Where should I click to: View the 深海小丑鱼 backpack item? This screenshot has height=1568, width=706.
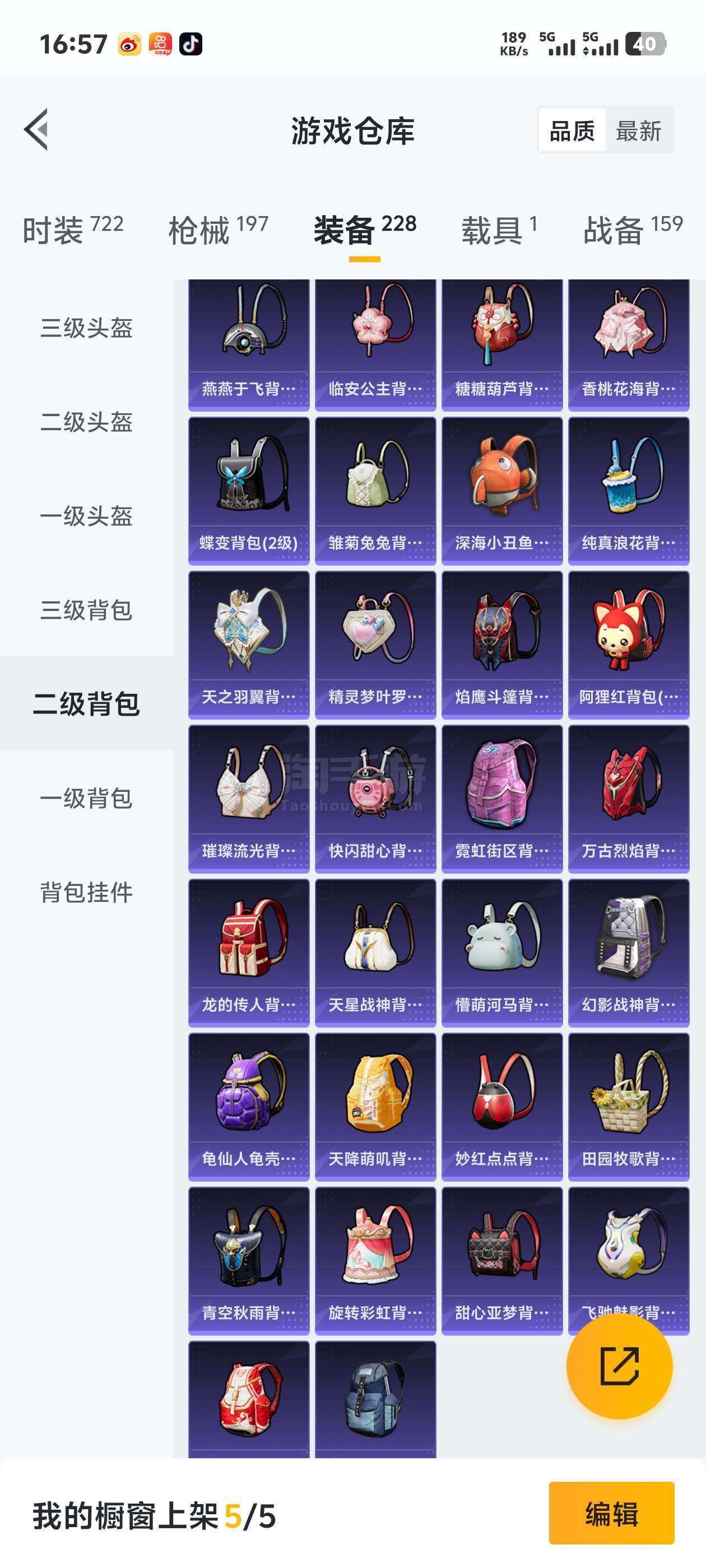pyautogui.click(x=502, y=491)
